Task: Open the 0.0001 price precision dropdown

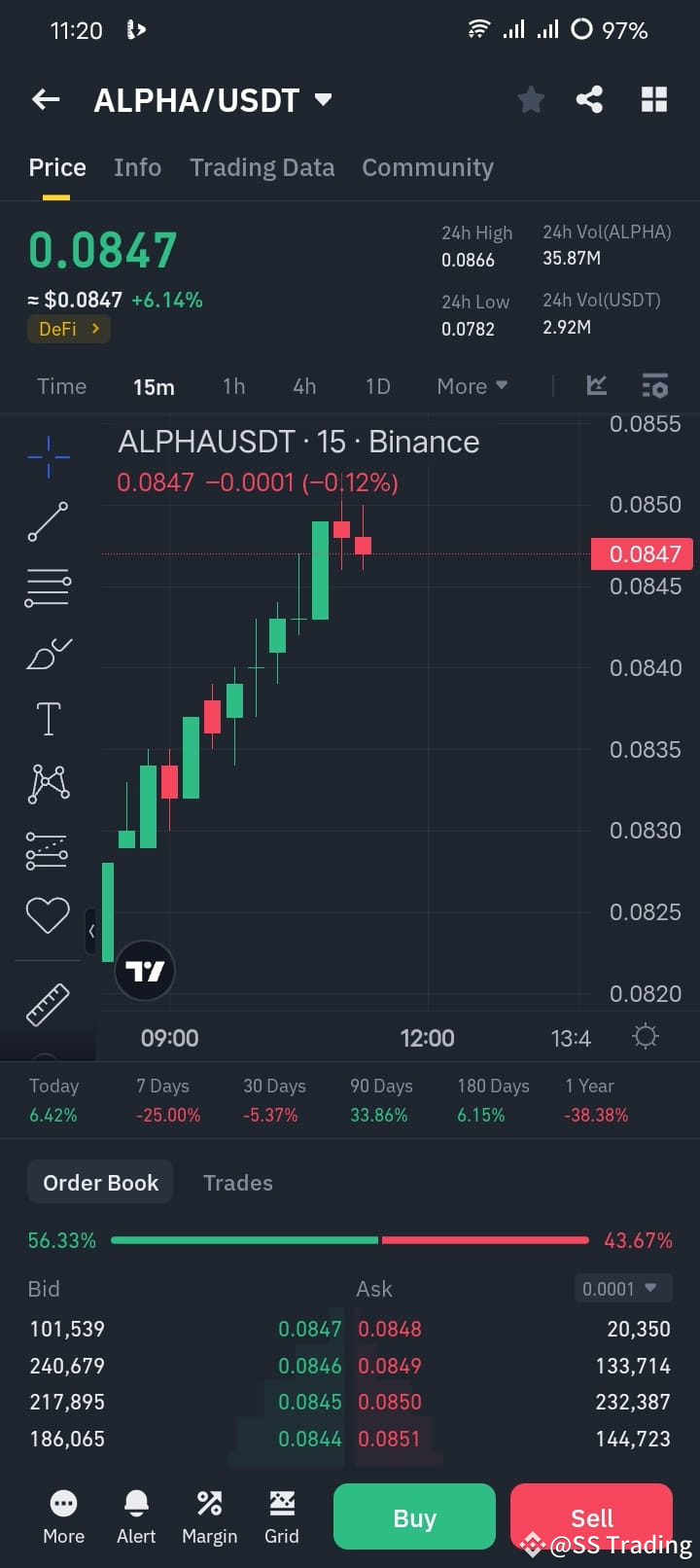Action: tap(622, 1288)
